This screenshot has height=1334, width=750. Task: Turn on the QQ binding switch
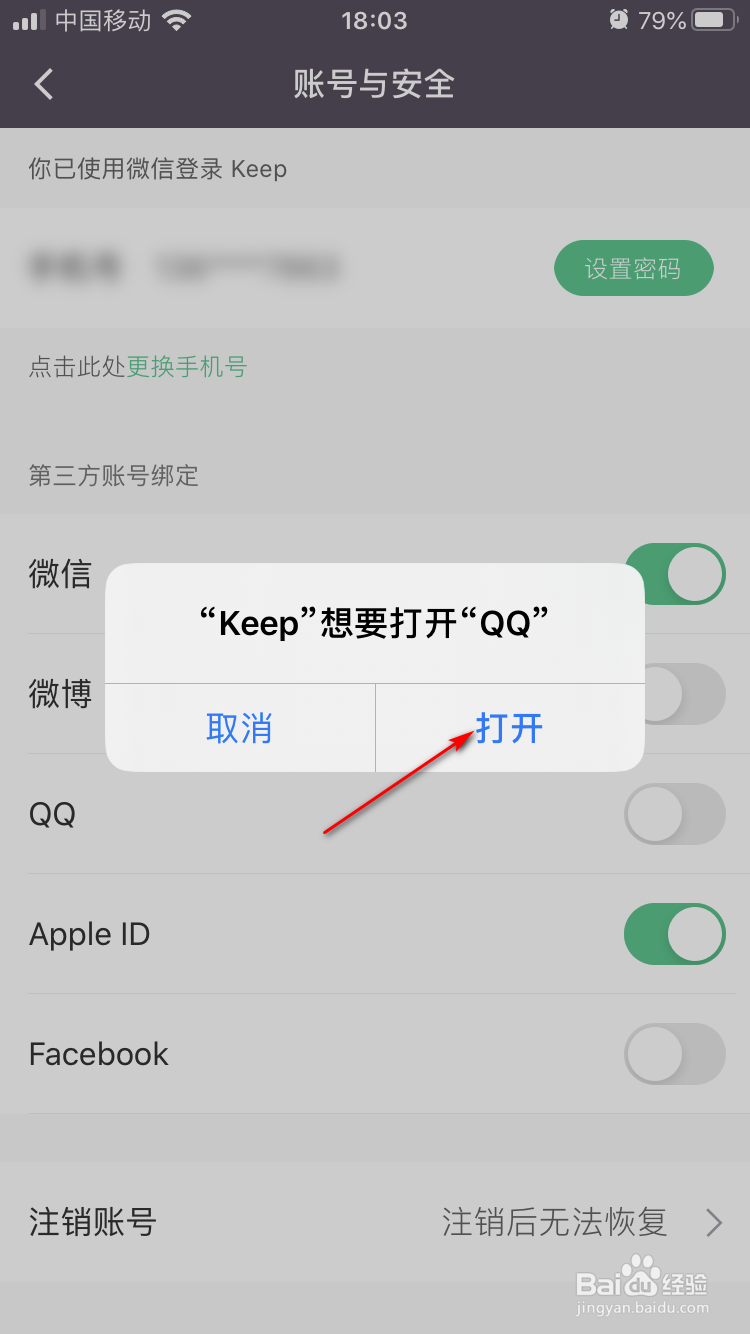tap(675, 814)
